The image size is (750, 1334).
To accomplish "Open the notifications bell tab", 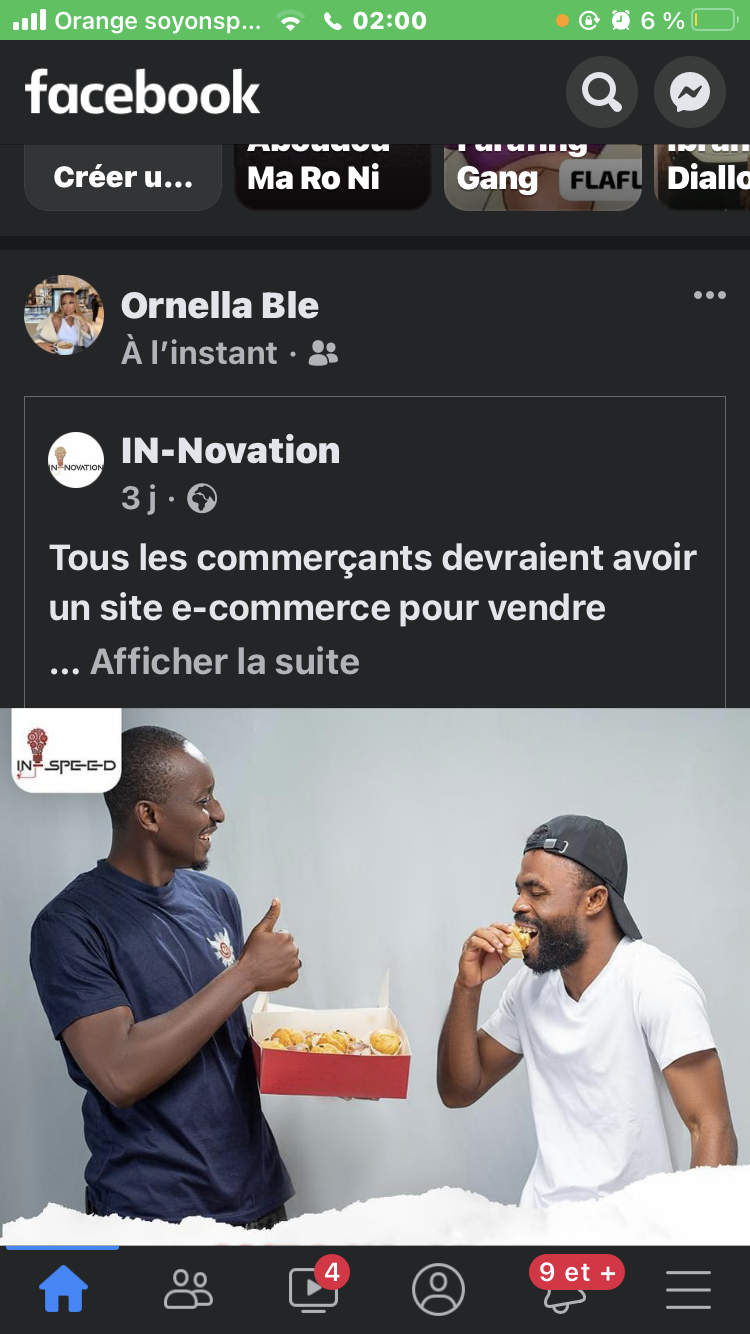I will [563, 1292].
